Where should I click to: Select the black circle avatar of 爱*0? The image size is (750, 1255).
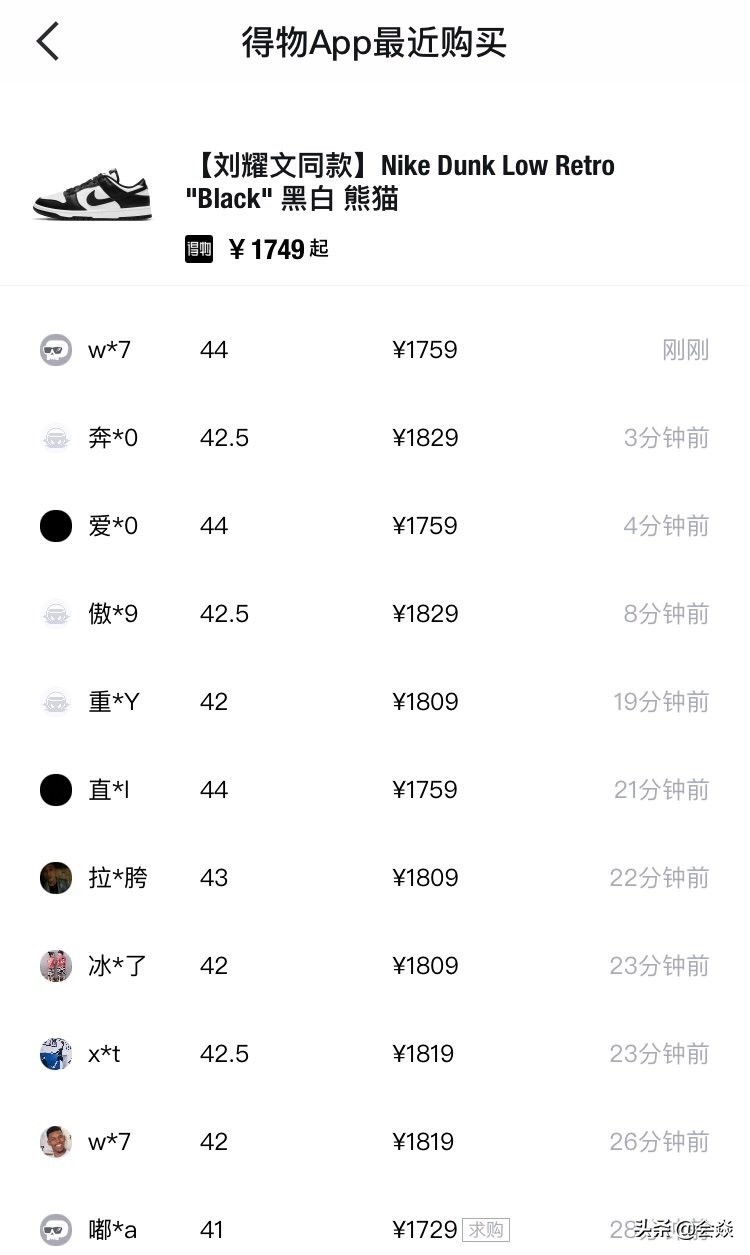point(56,525)
